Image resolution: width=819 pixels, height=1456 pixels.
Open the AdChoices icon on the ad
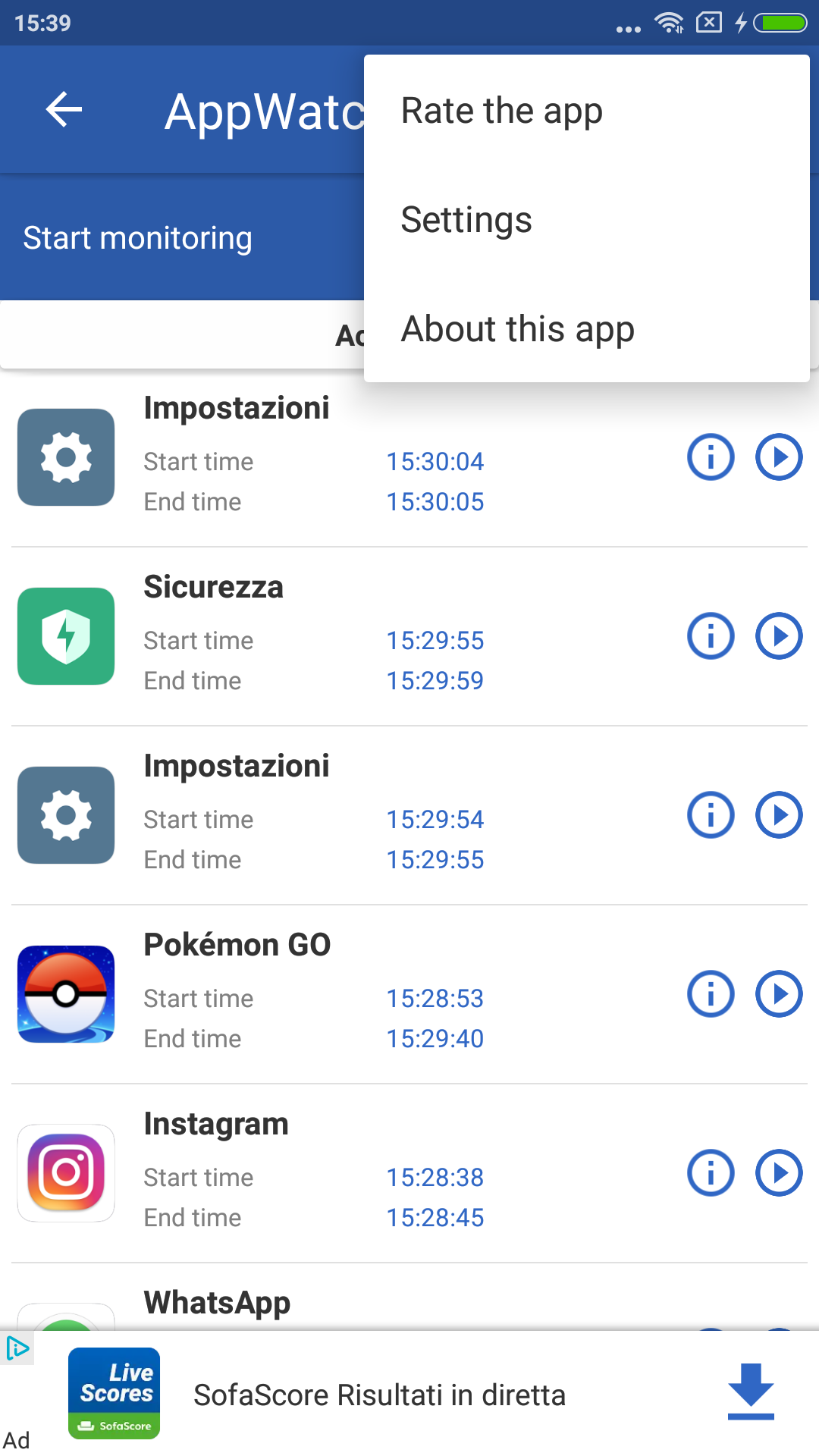(17, 1348)
